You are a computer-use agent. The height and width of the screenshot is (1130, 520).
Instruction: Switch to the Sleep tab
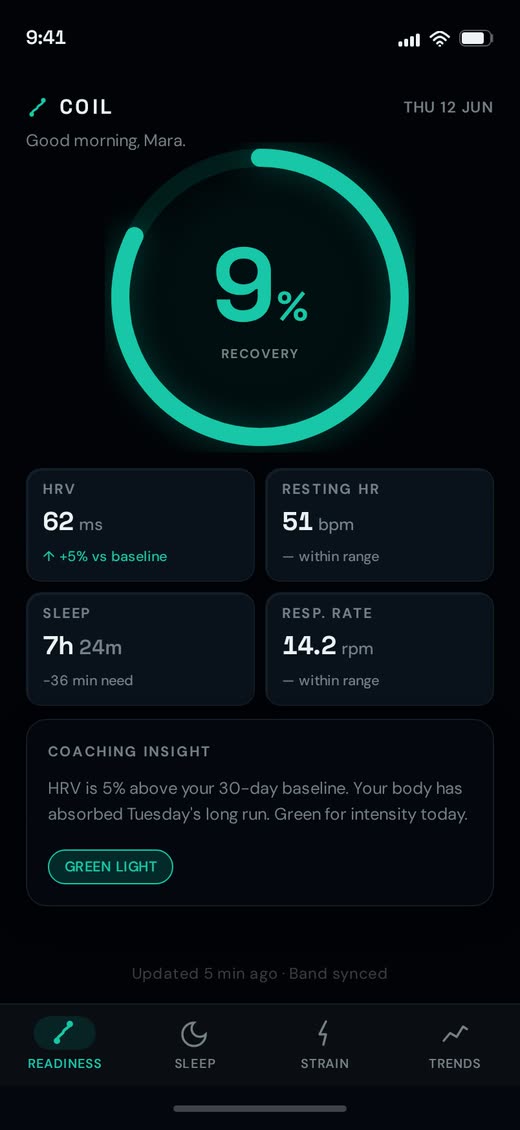tap(194, 1044)
